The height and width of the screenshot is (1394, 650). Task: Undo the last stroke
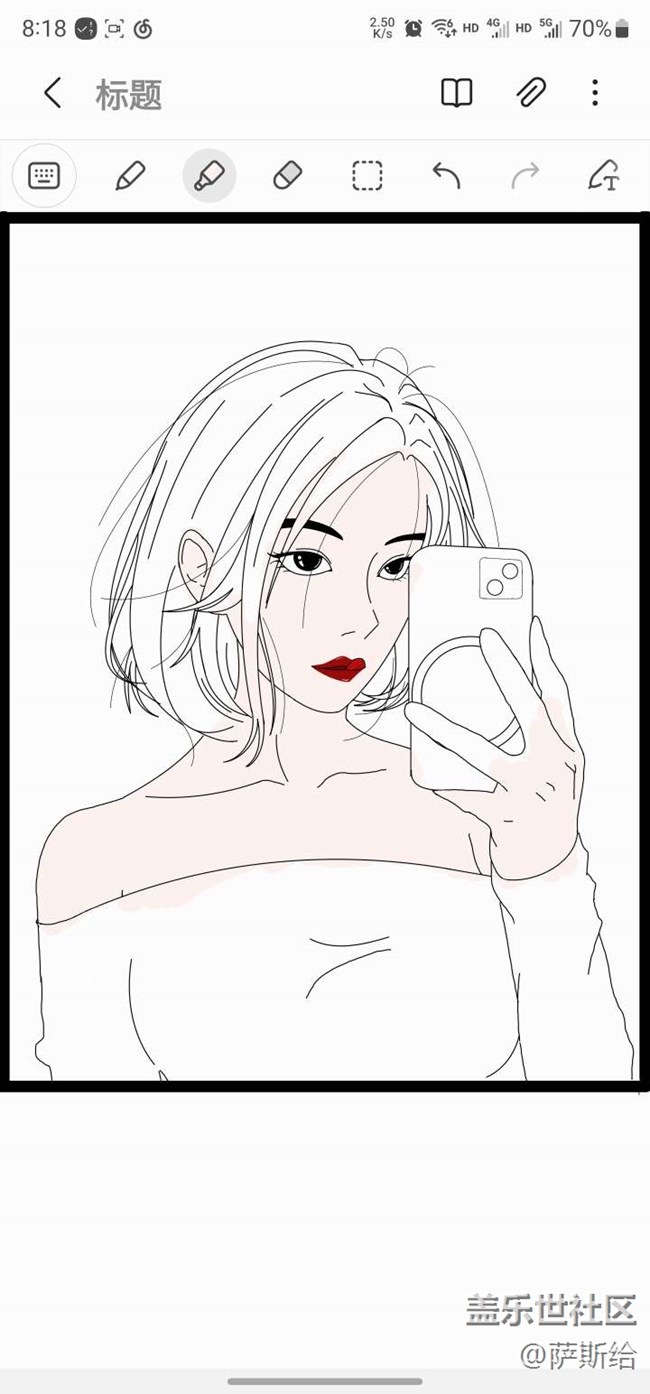point(446,176)
